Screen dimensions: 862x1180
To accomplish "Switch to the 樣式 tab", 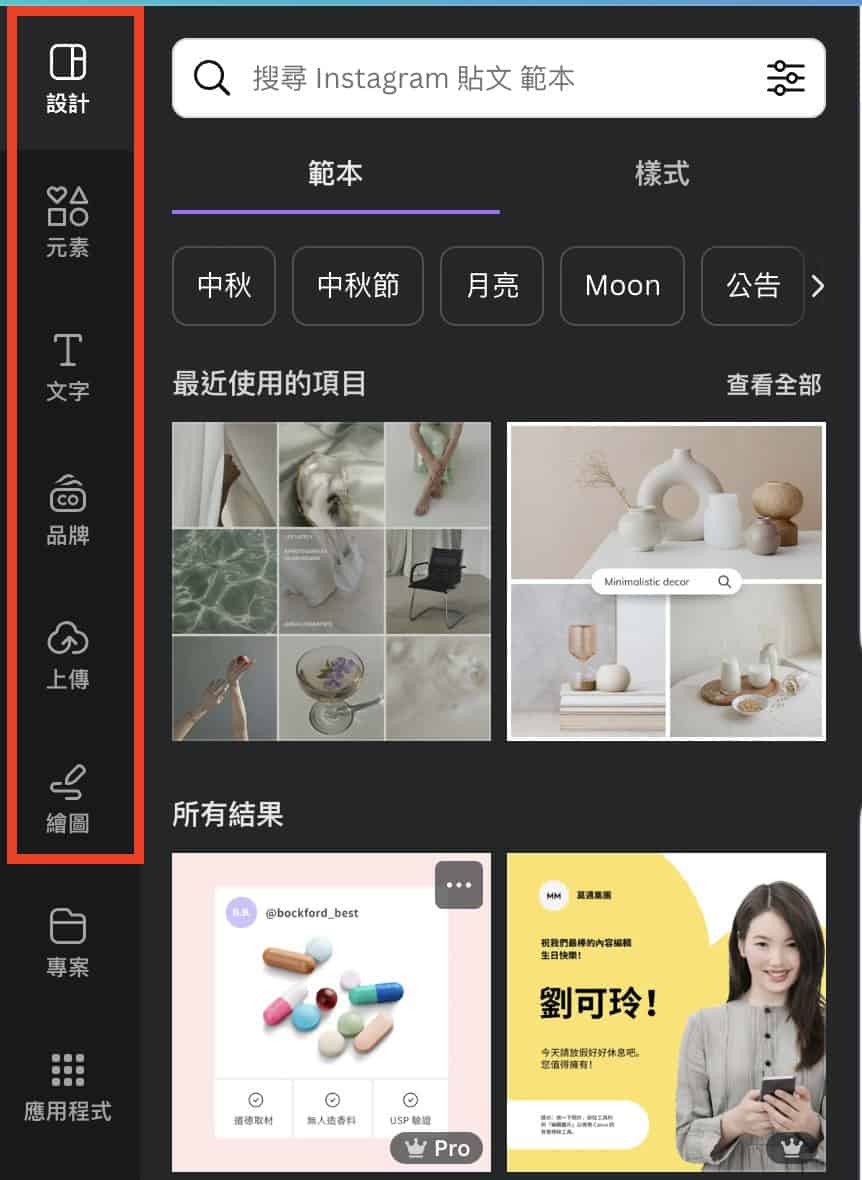I will pos(662,174).
